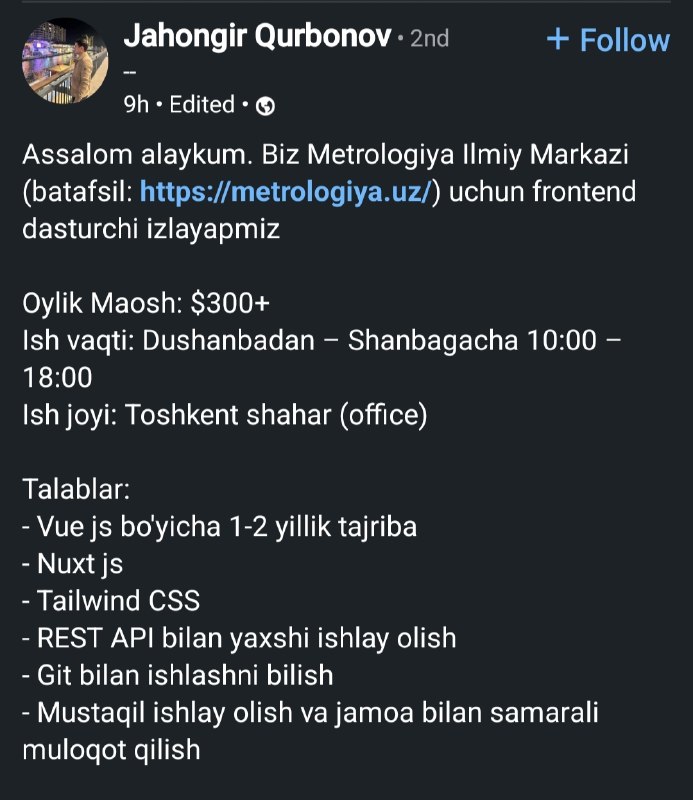Tap Jahongir Qurbonov's name
Viewport: 693px width, 800px height.
point(255,38)
